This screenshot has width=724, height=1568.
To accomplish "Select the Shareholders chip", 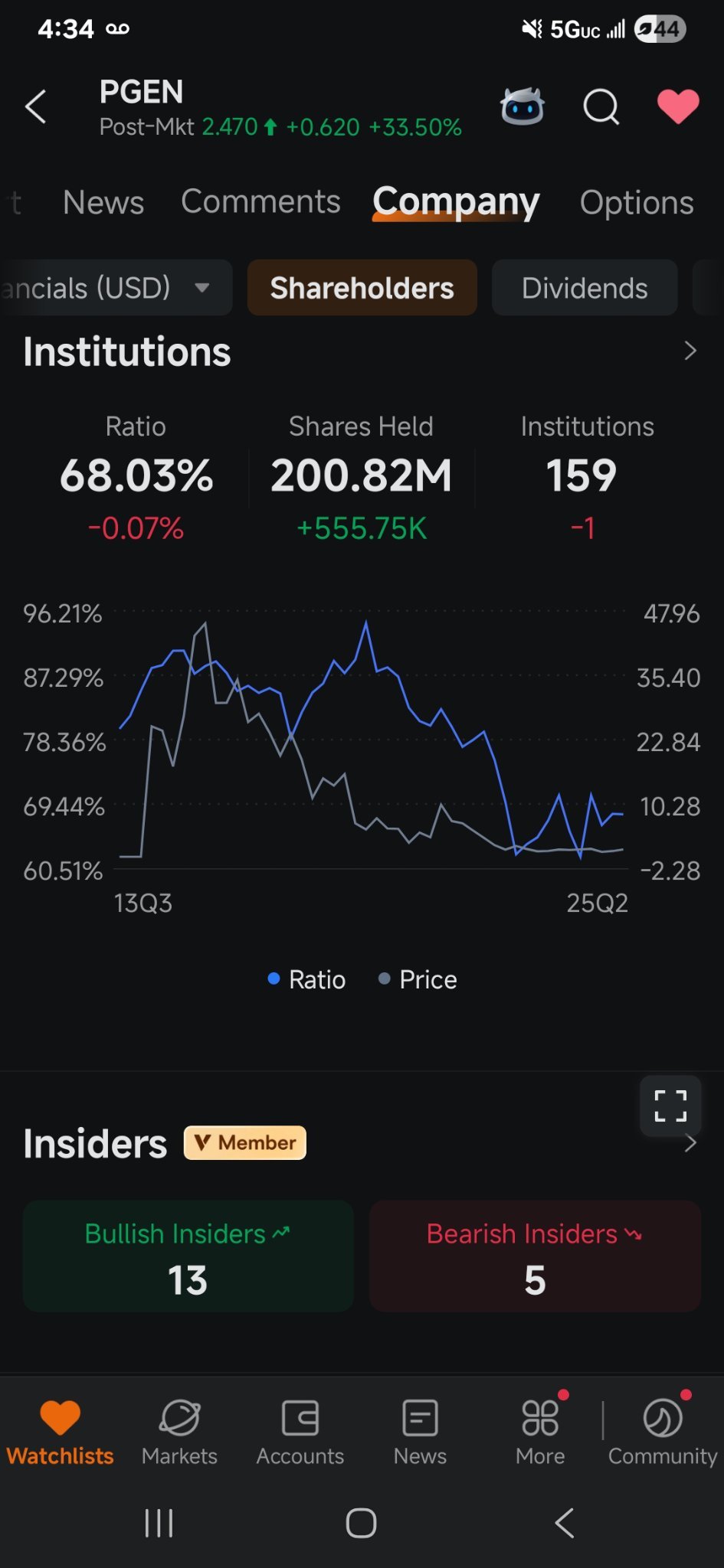I will [362, 288].
